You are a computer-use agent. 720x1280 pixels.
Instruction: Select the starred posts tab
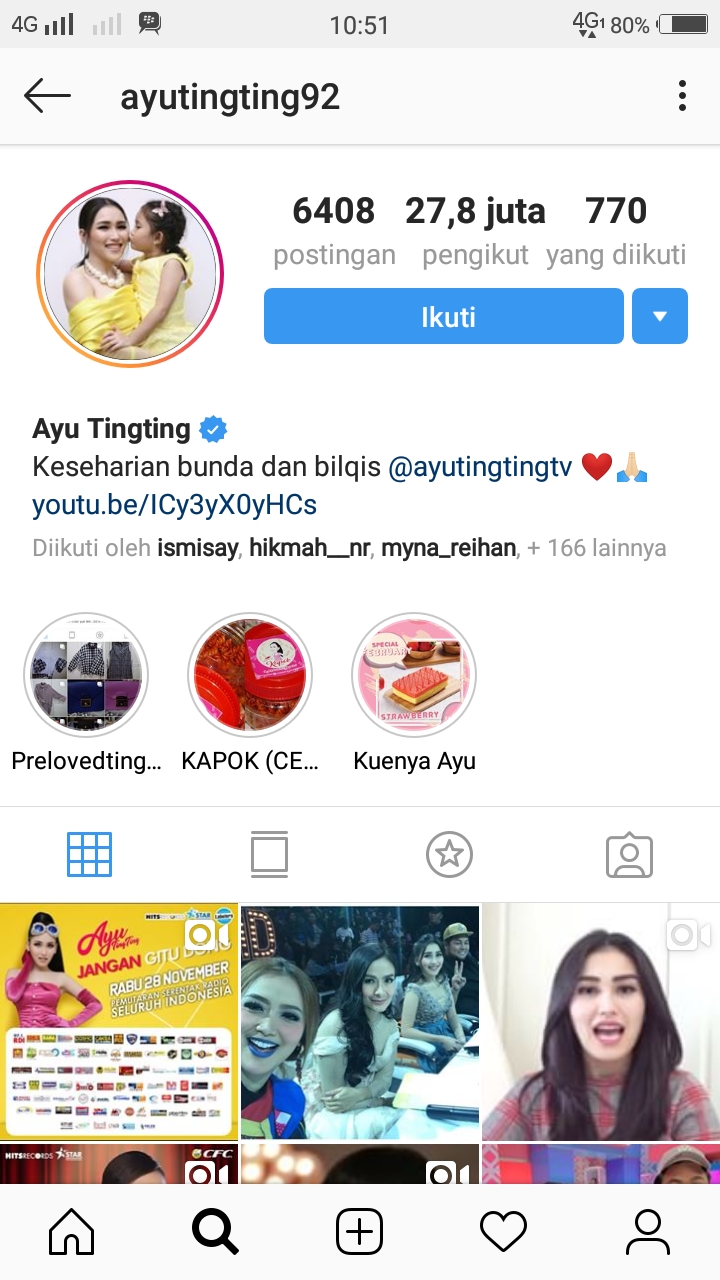click(449, 855)
